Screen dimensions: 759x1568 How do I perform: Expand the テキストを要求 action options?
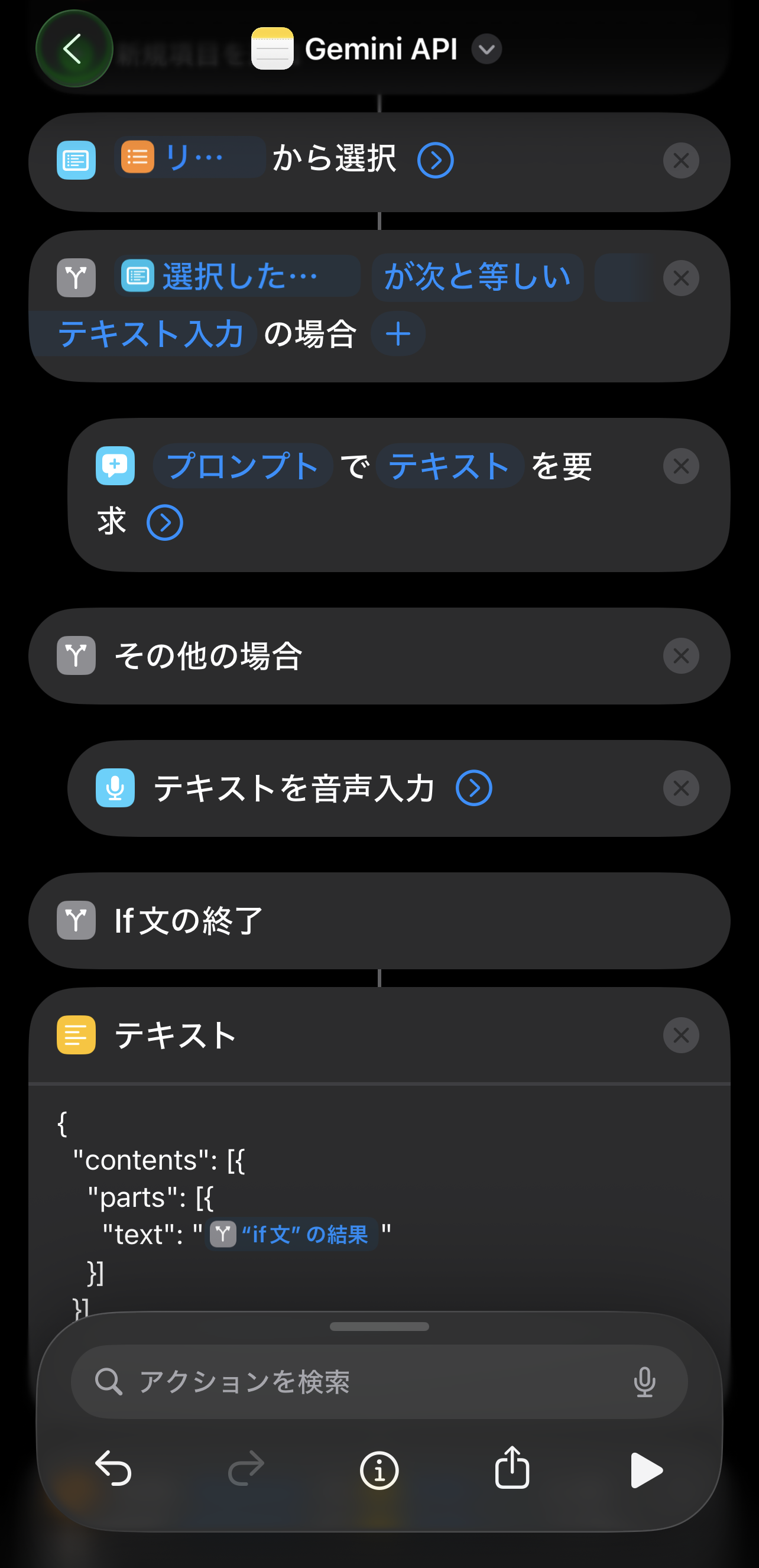(164, 522)
